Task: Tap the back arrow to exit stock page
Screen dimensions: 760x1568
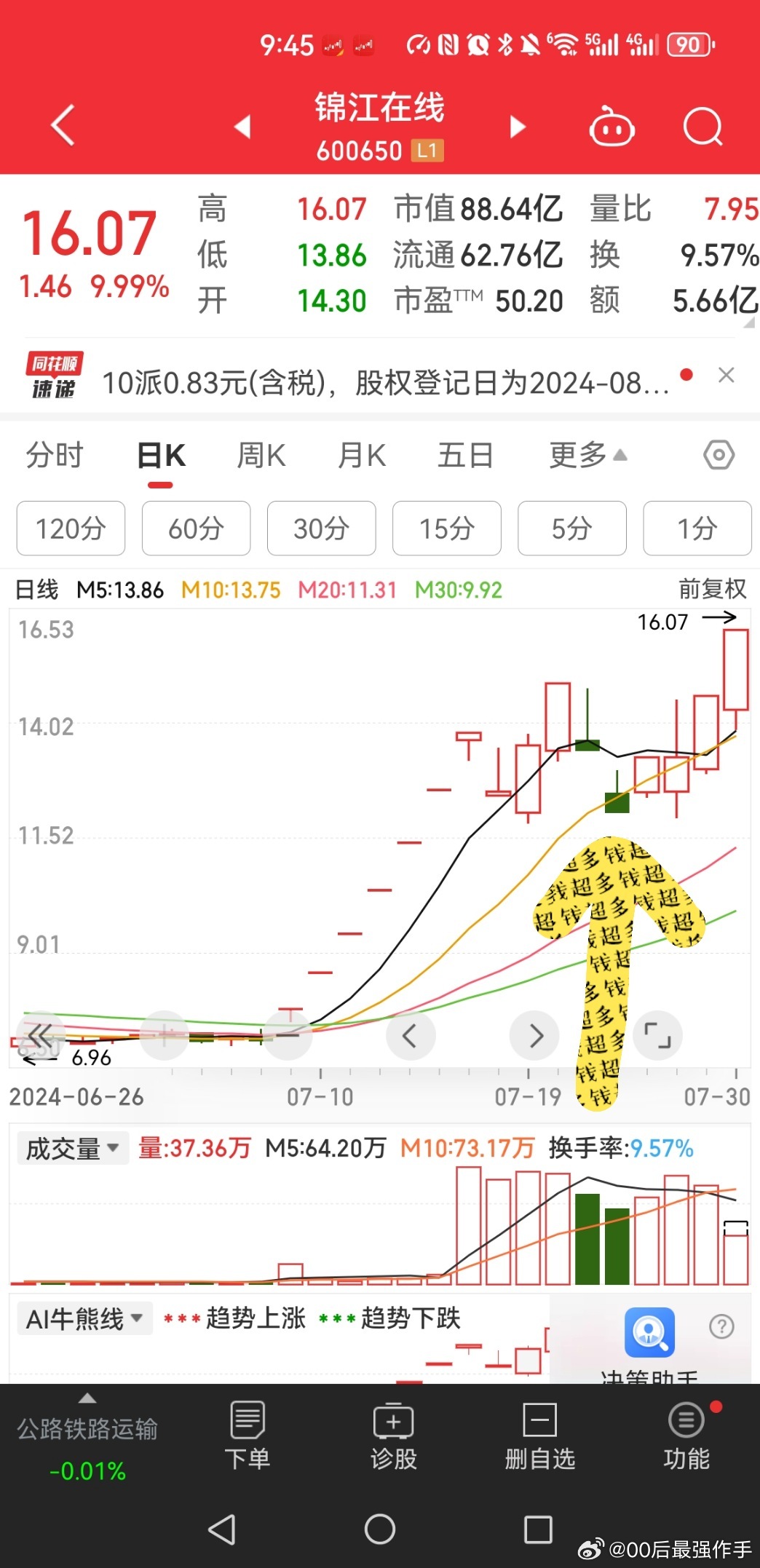Action: (x=62, y=124)
